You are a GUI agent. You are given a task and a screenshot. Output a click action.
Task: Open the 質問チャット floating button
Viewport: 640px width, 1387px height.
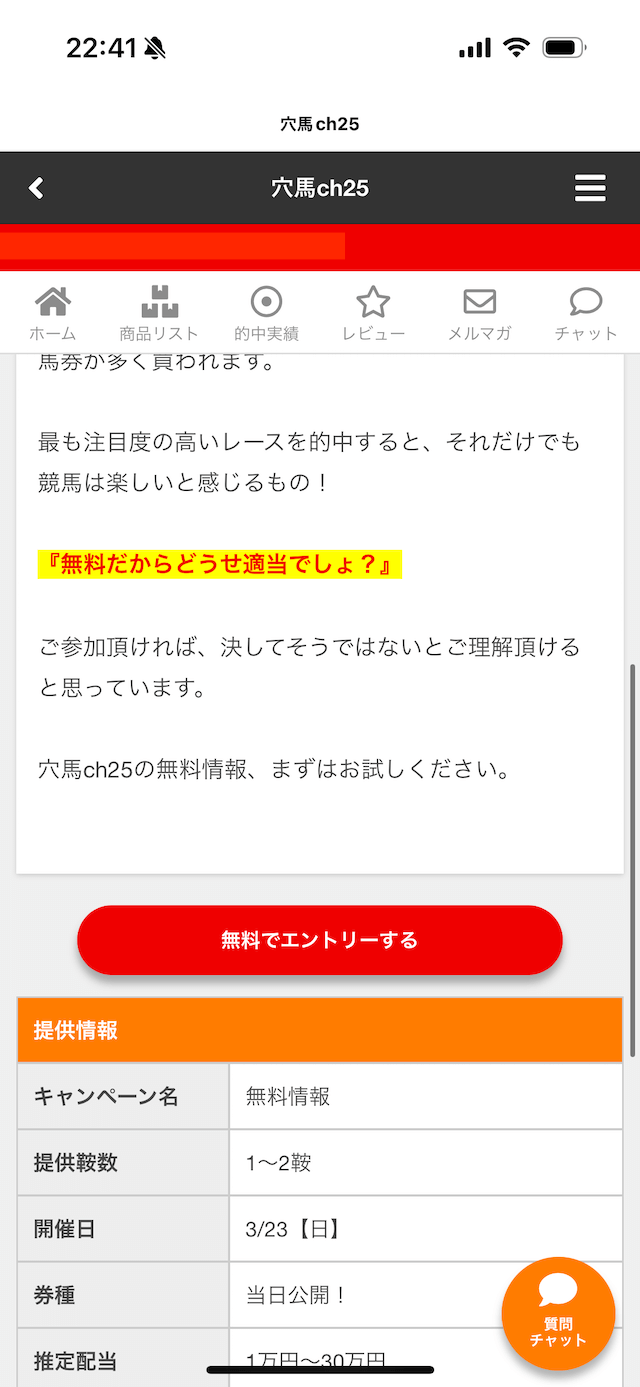[x=558, y=1313]
